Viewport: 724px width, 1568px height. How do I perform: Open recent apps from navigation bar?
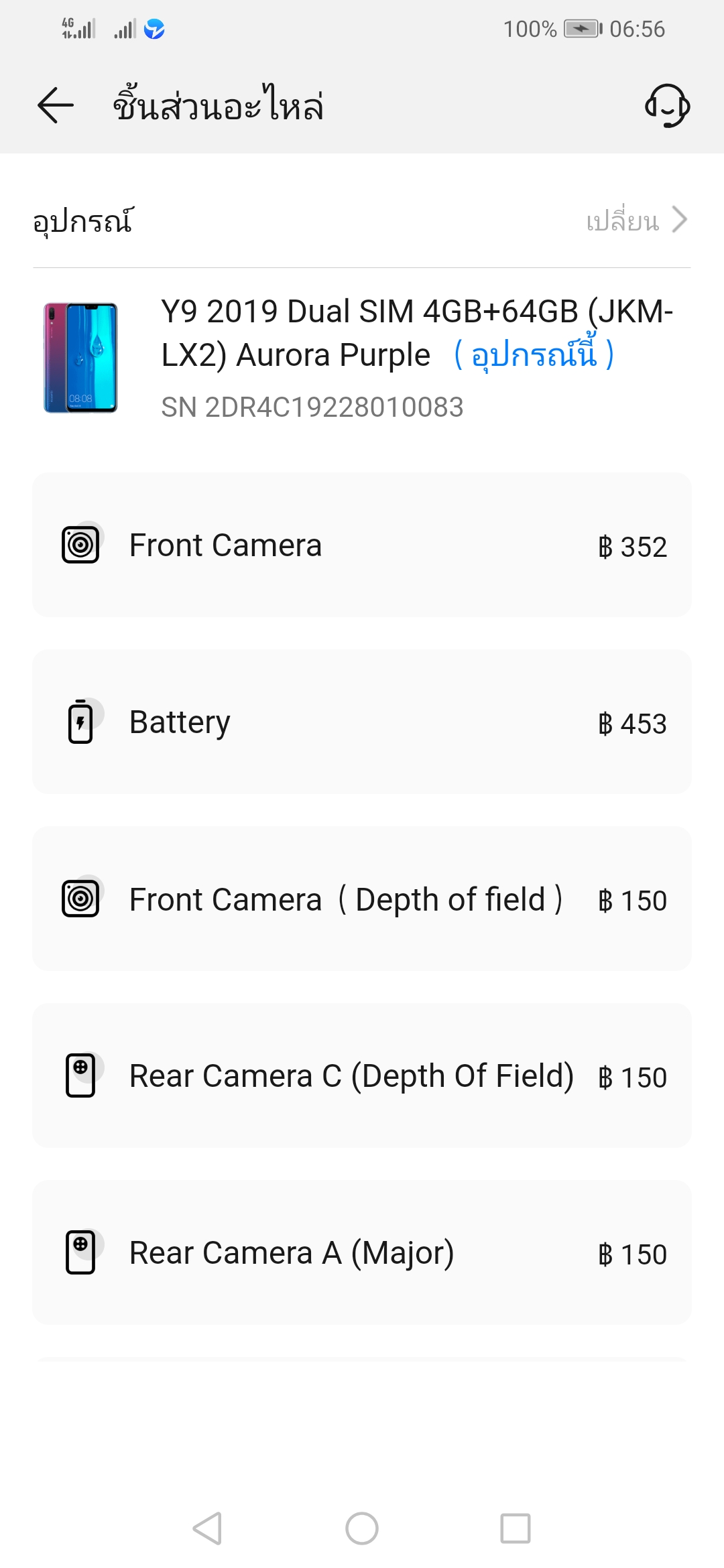point(516,1528)
